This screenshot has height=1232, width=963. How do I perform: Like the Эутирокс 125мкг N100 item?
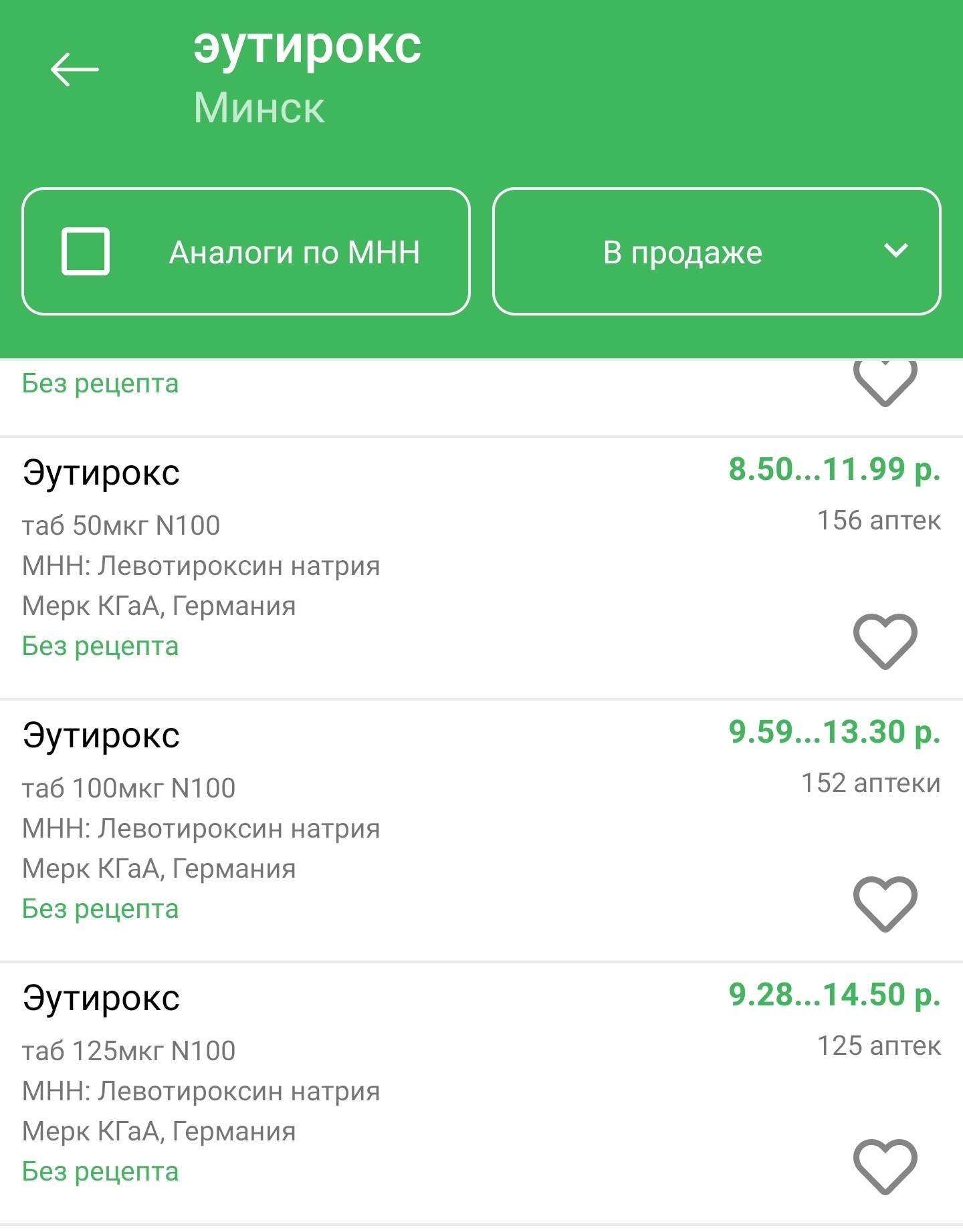coord(885,1166)
